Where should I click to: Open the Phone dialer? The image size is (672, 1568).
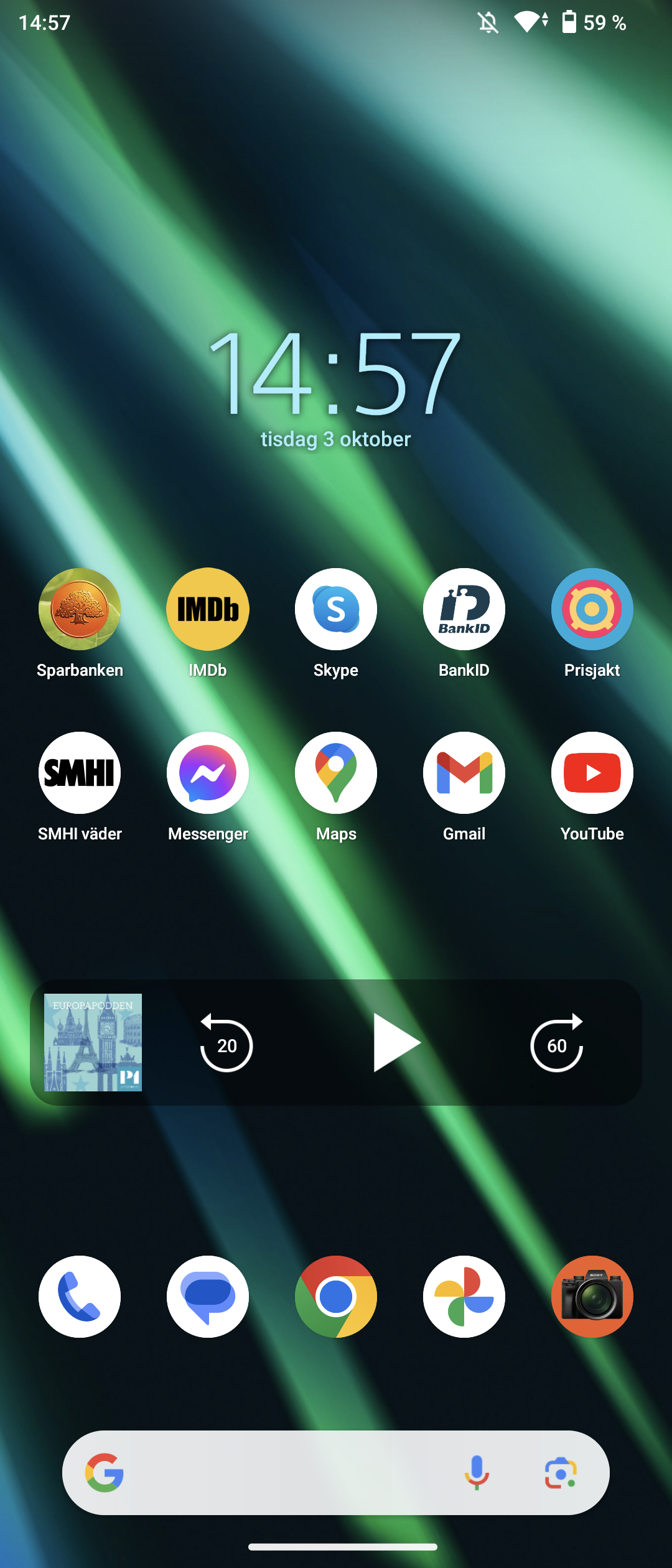80,1297
